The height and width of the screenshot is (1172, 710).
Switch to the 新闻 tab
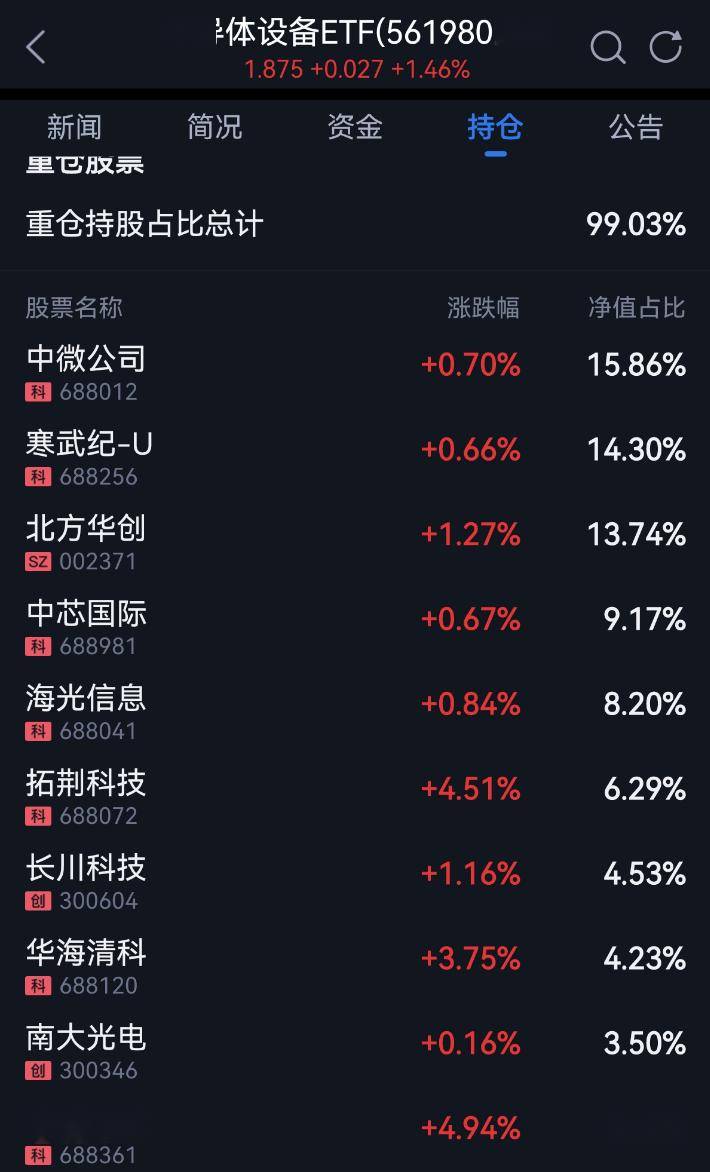click(x=74, y=127)
